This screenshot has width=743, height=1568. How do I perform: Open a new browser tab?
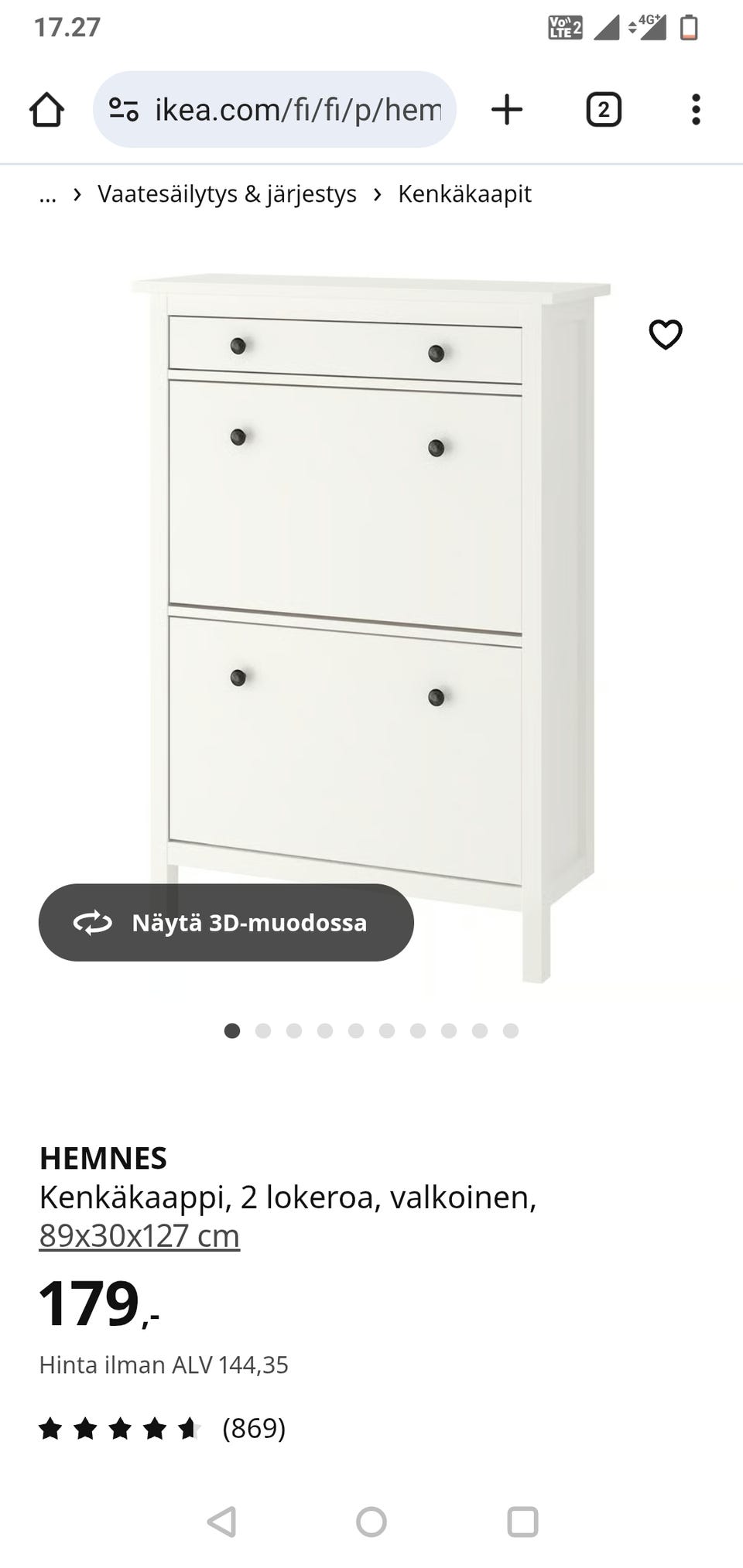click(507, 110)
